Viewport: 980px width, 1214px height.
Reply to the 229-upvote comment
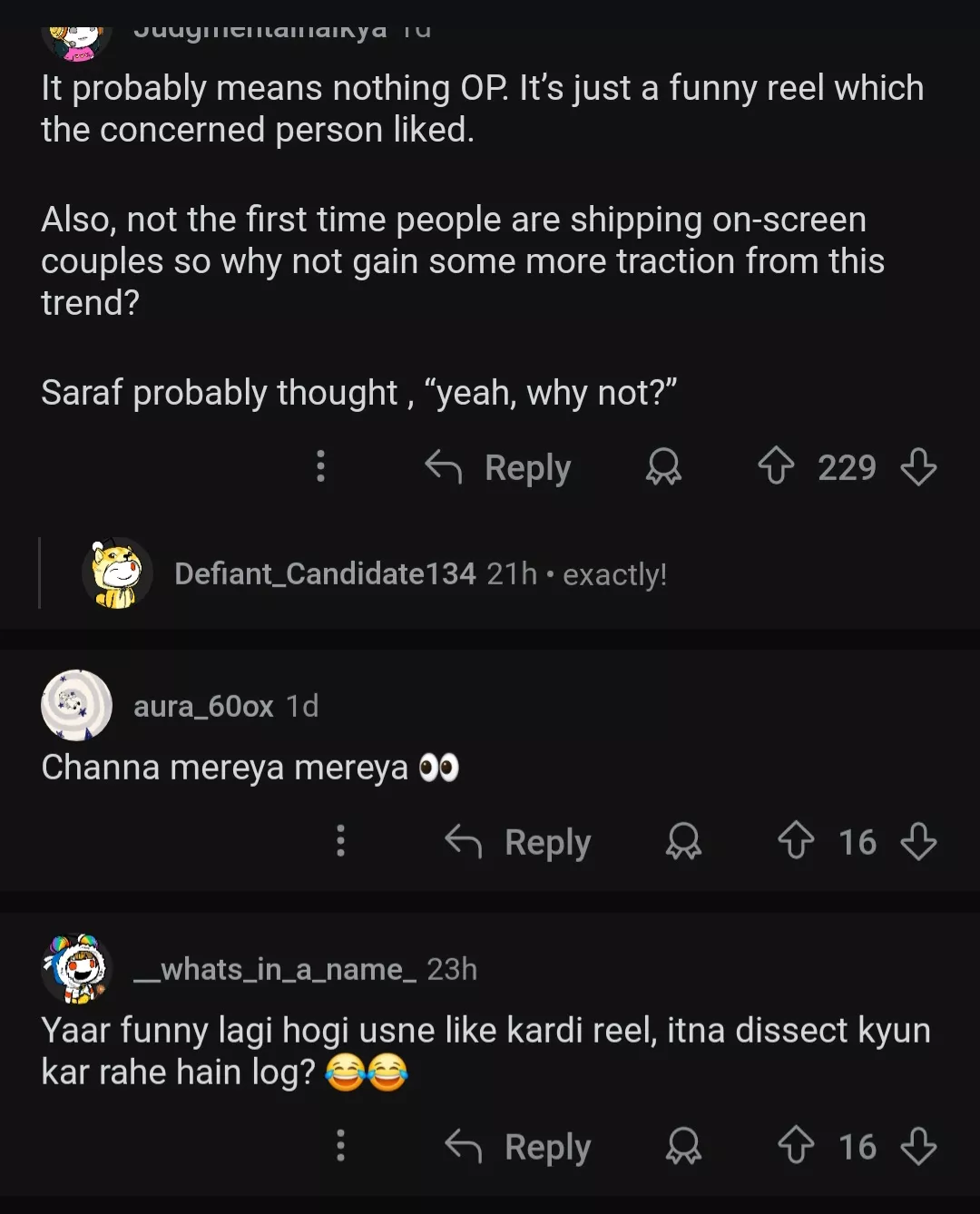pyautogui.click(x=498, y=467)
